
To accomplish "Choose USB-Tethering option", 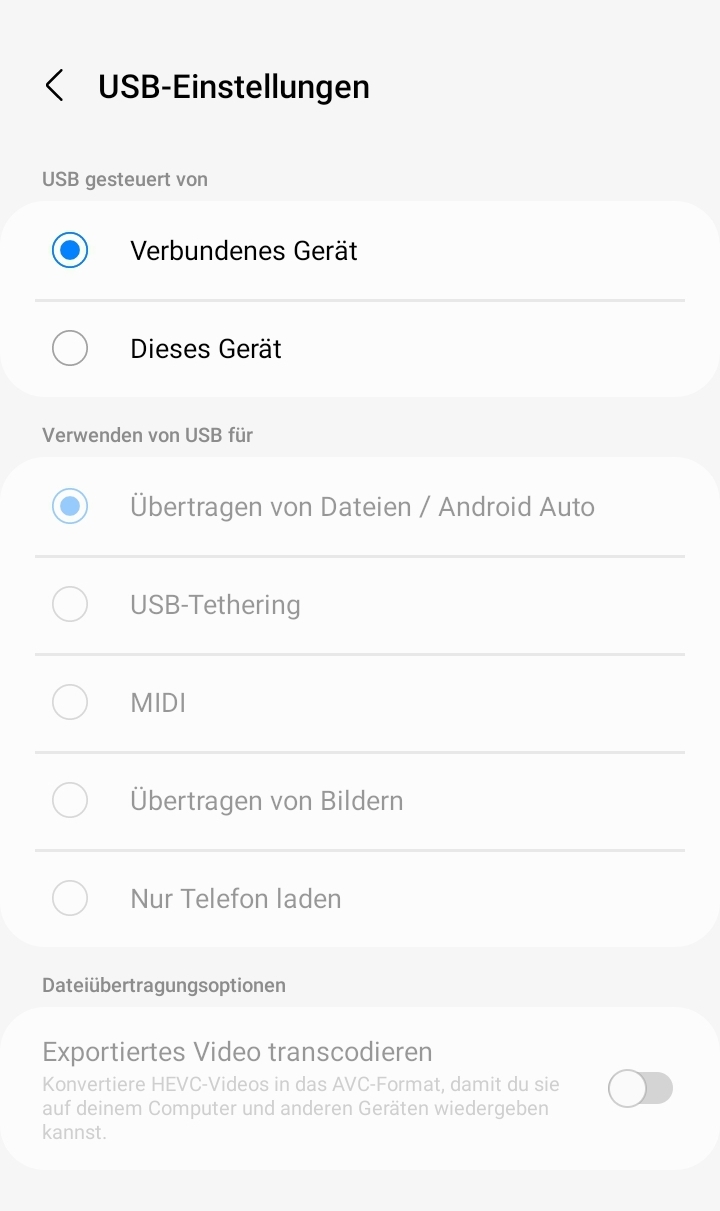I will pos(70,604).
